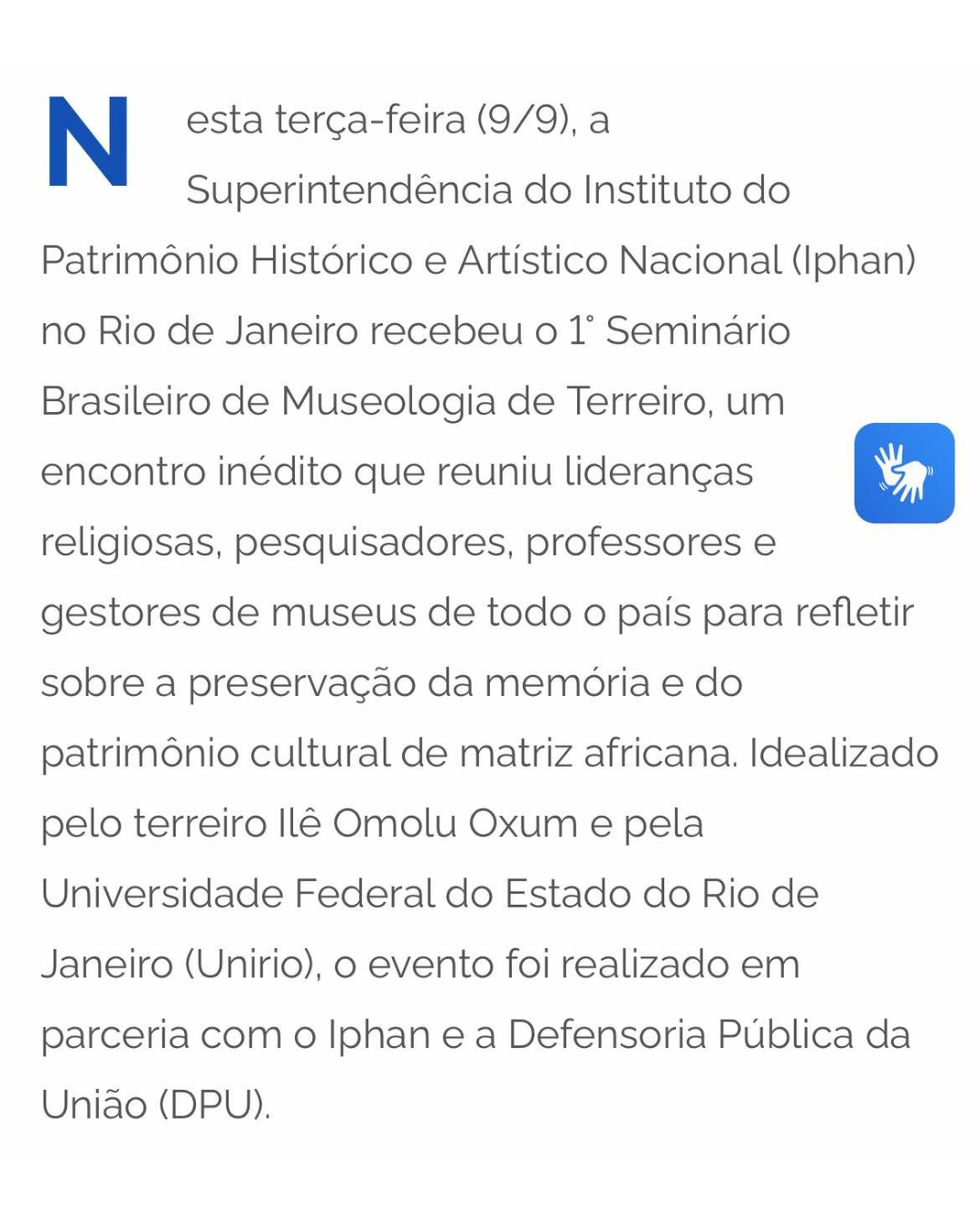Open the VLibras sign language accessibility widget
980x1225 pixels.
pos(904,473)
